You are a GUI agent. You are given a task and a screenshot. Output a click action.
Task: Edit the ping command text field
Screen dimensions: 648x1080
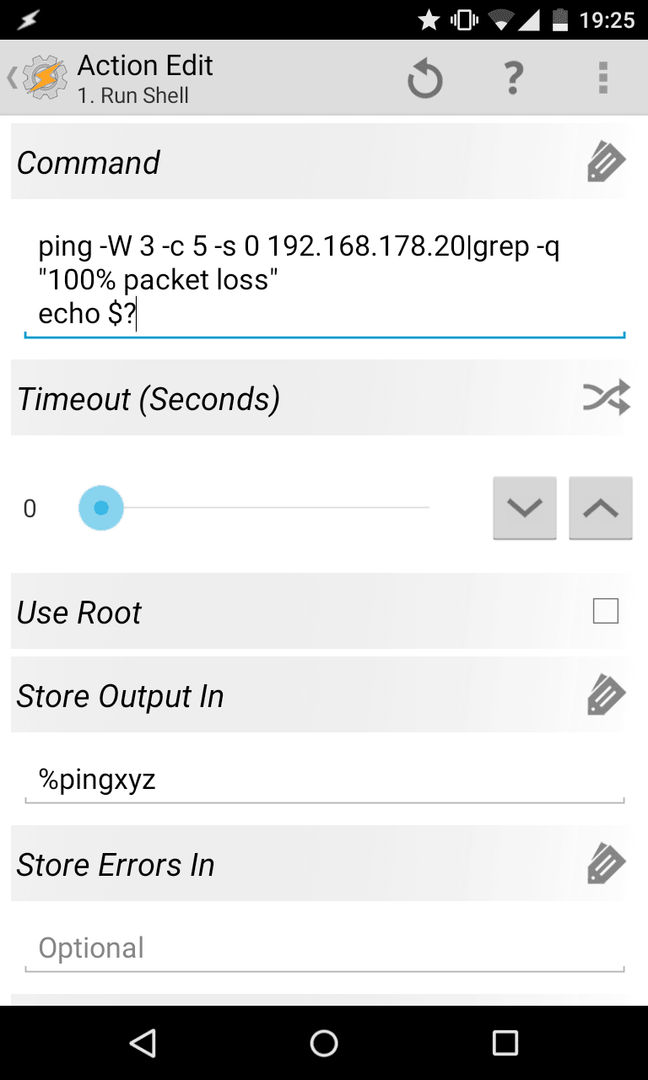324,280
